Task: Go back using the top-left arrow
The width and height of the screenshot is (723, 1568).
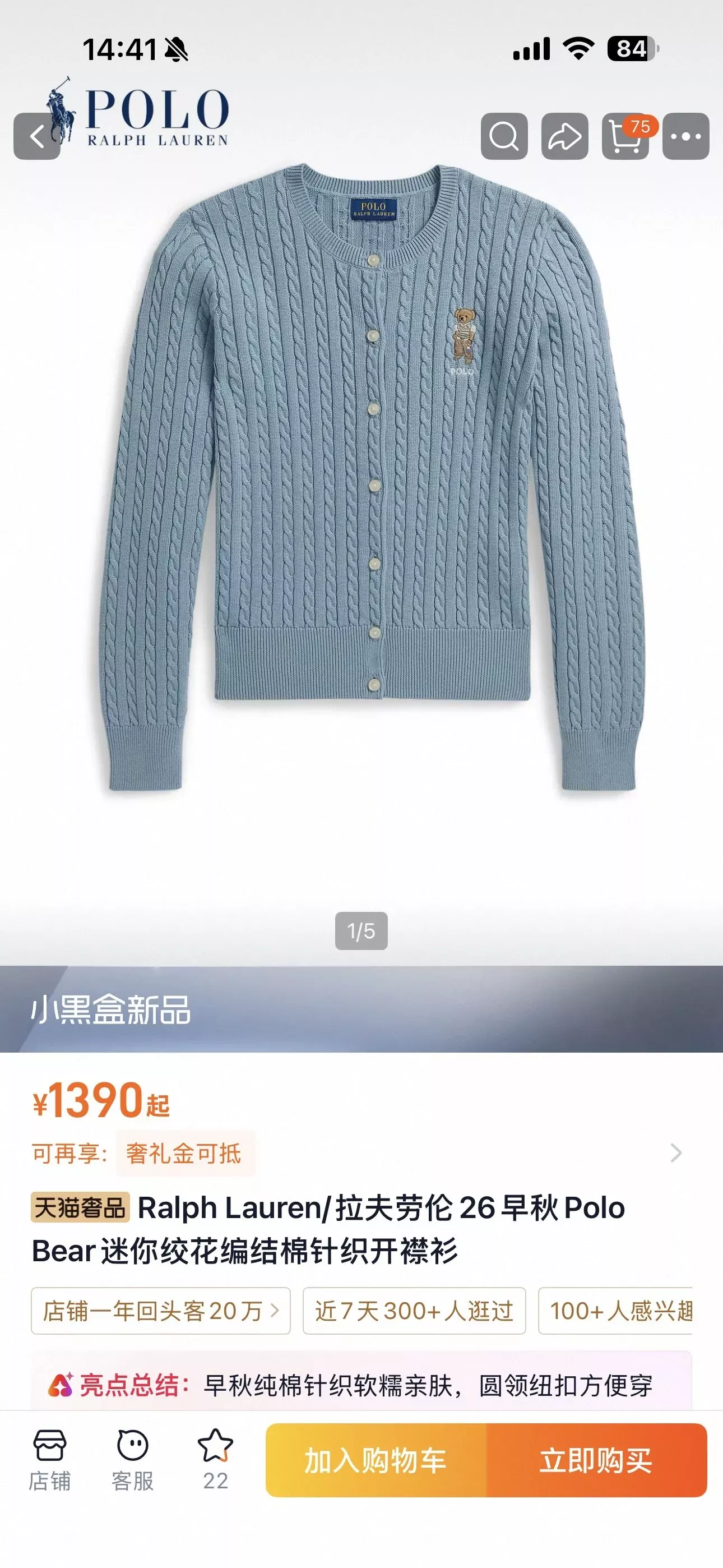Action: [x=37, y=136]
